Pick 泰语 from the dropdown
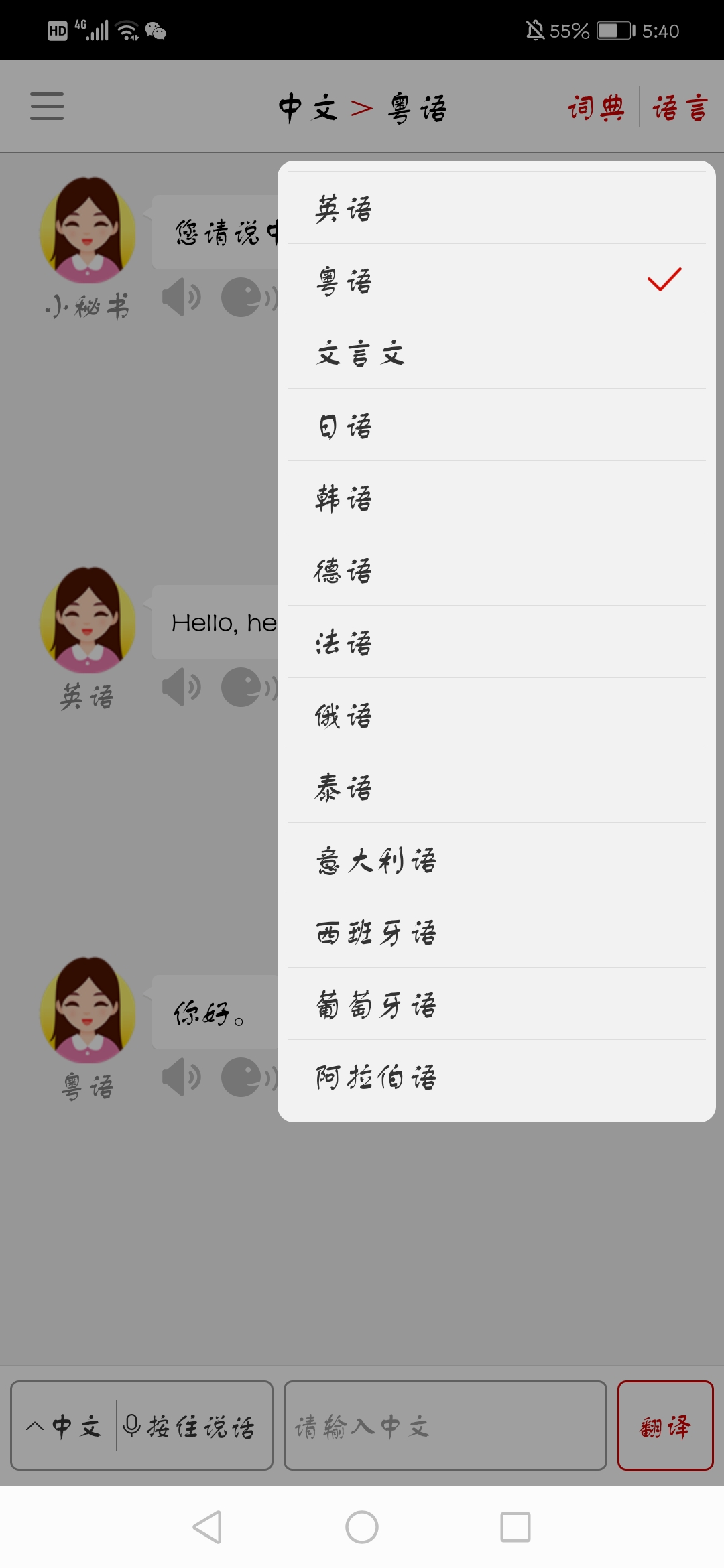The width and height of the screenshot is (724, 1568). [496, 787]
